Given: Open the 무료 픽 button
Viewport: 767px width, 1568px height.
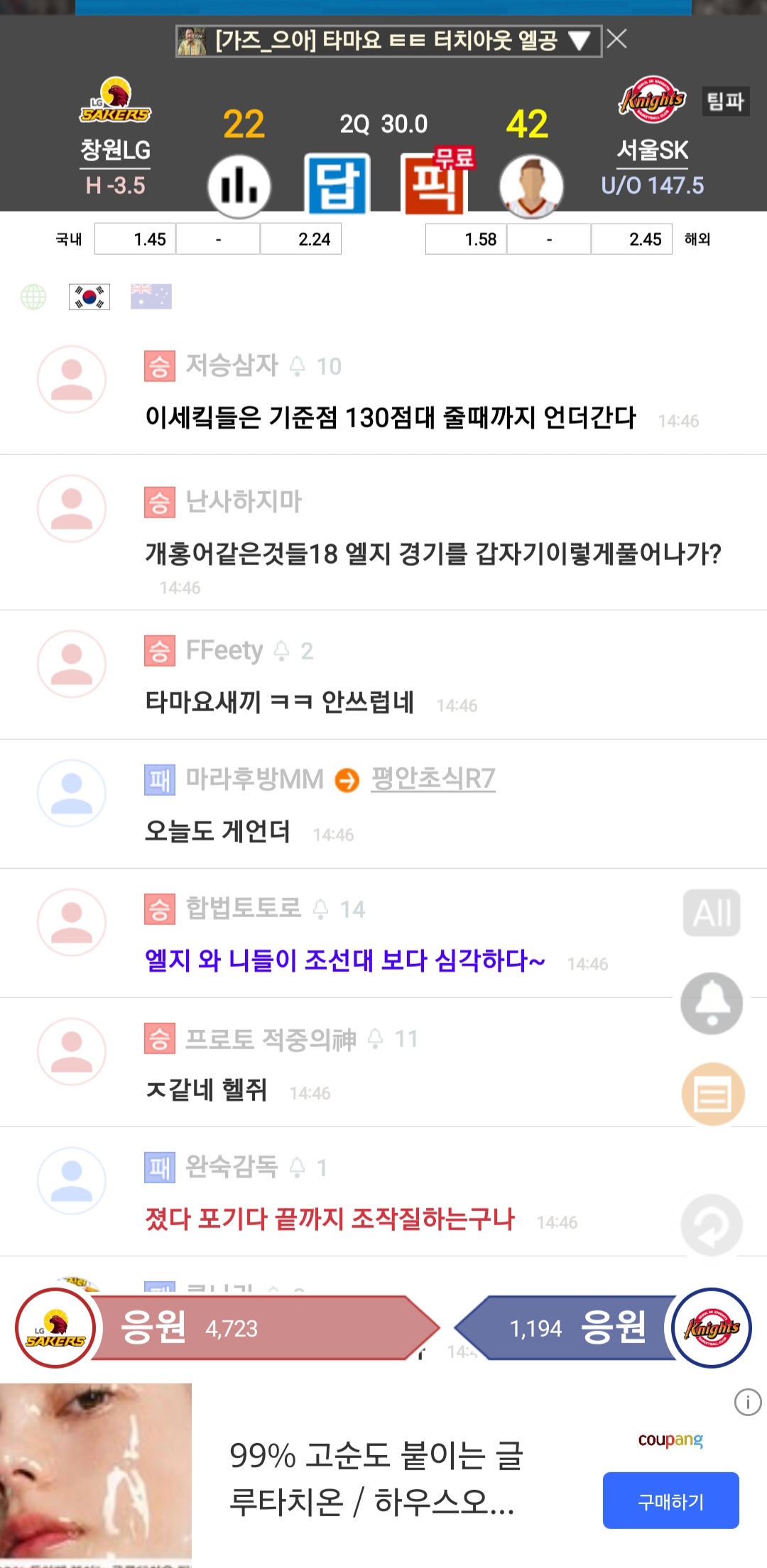Looking at the screenshot, I should [x=435, y=182].
